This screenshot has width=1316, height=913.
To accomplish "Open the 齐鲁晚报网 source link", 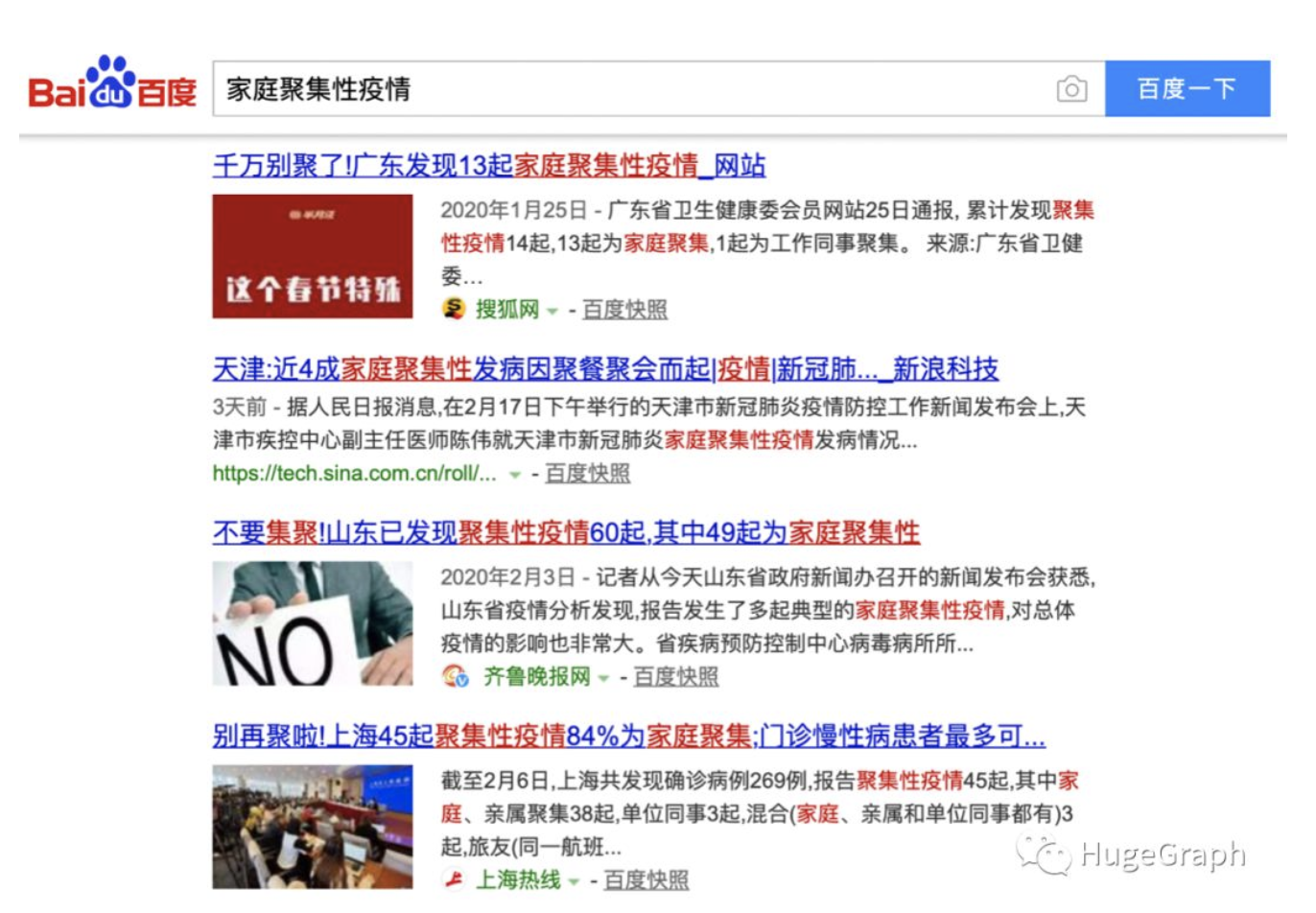I will click(535, 677).
